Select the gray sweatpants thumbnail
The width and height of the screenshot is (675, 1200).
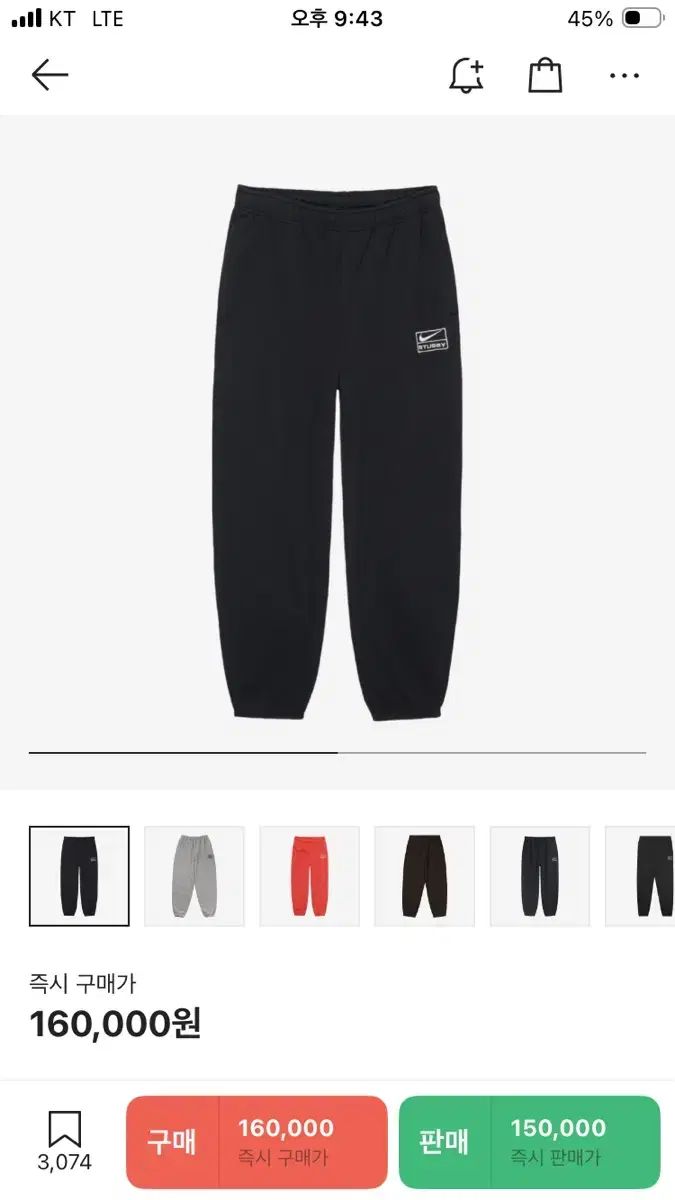(194, 876)
